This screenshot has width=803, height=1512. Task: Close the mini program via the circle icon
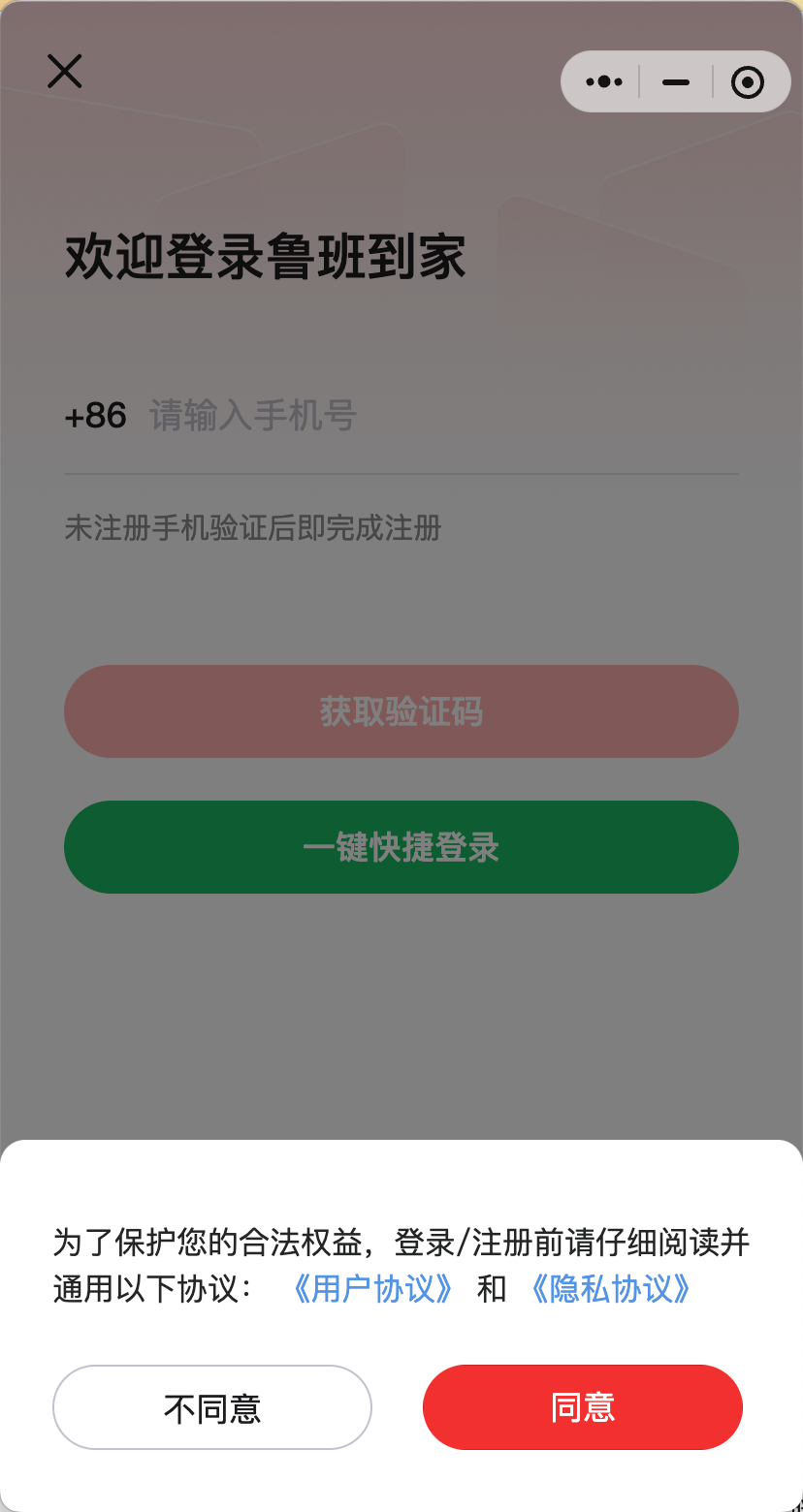click(x=748, y=82)
